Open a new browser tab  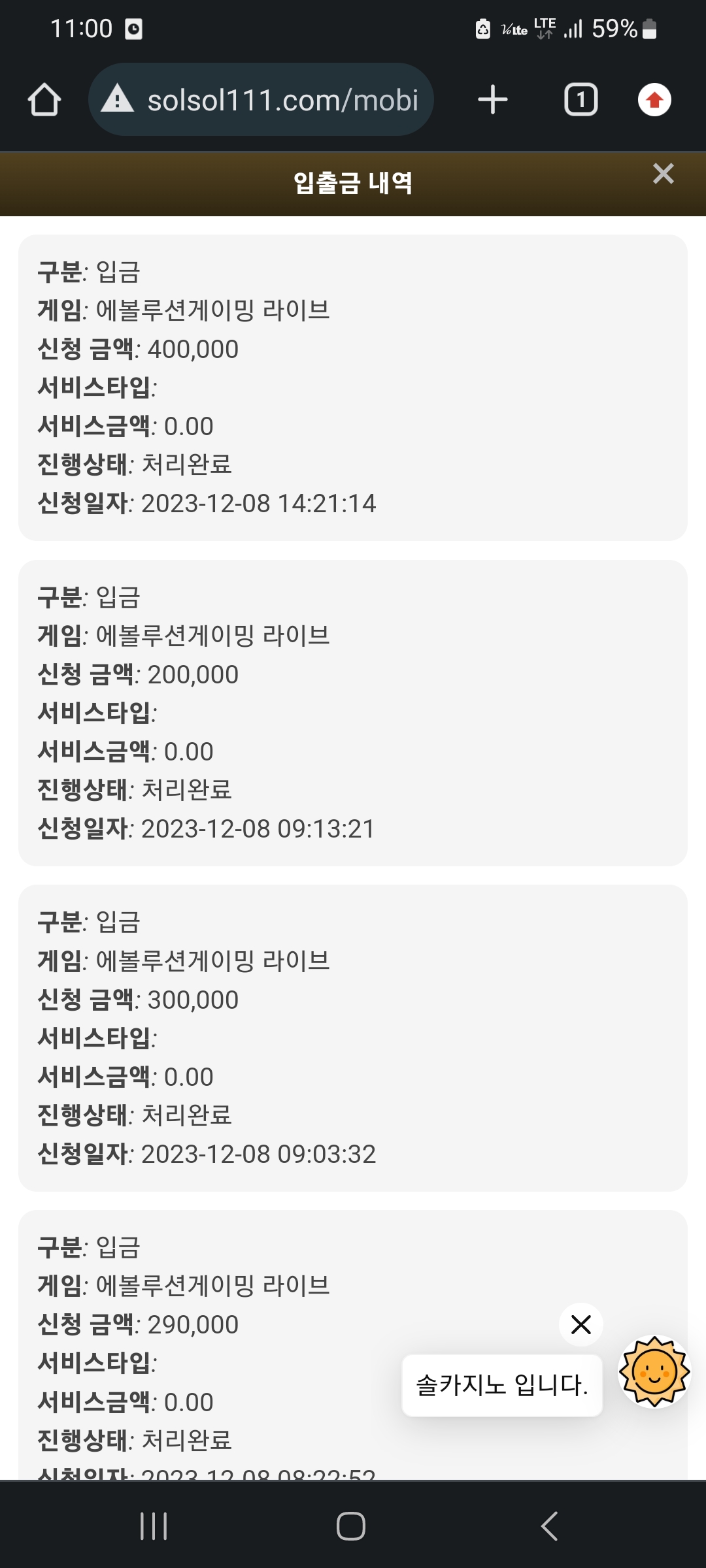(493, 100)
